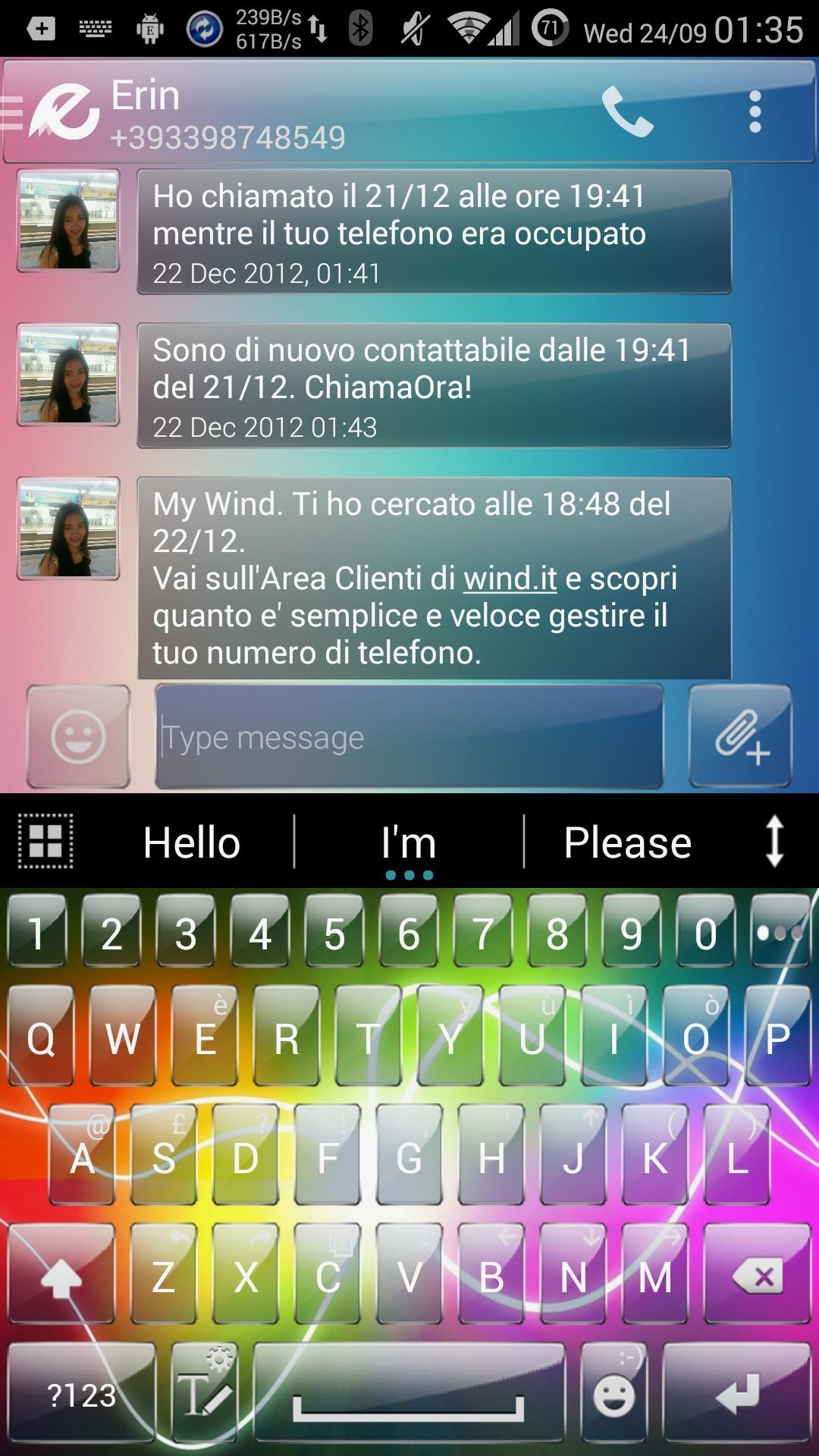Open the overflow menu
Screen dimensions: 819x1456
pos(754,112)
